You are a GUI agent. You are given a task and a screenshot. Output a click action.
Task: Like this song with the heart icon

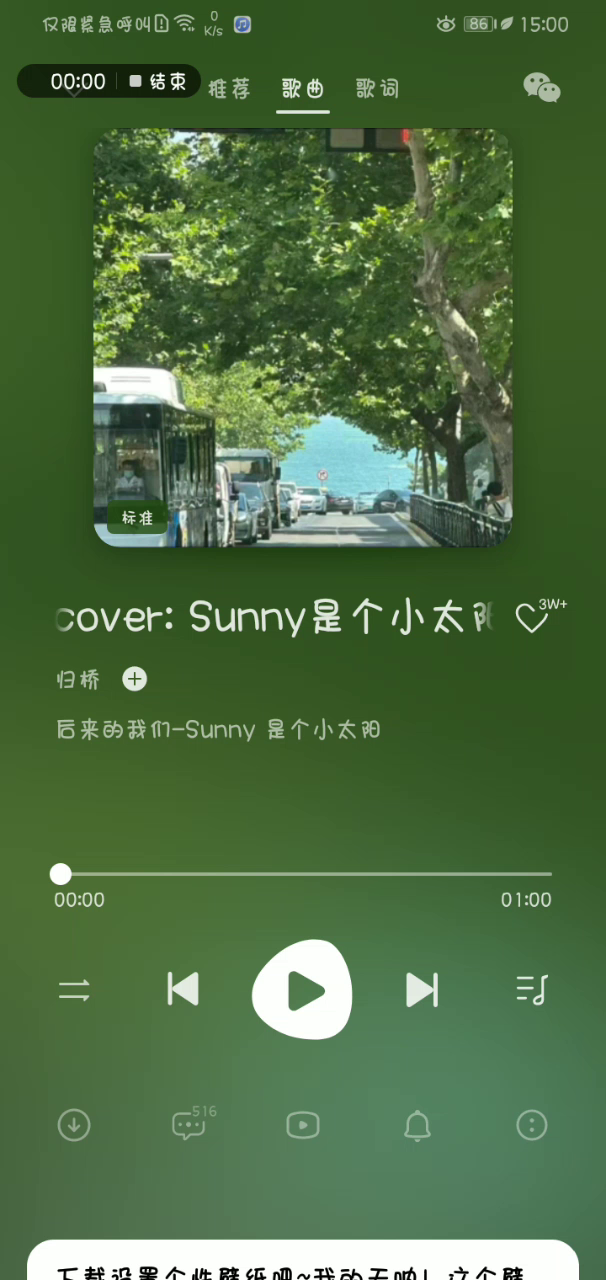(531, 619)
